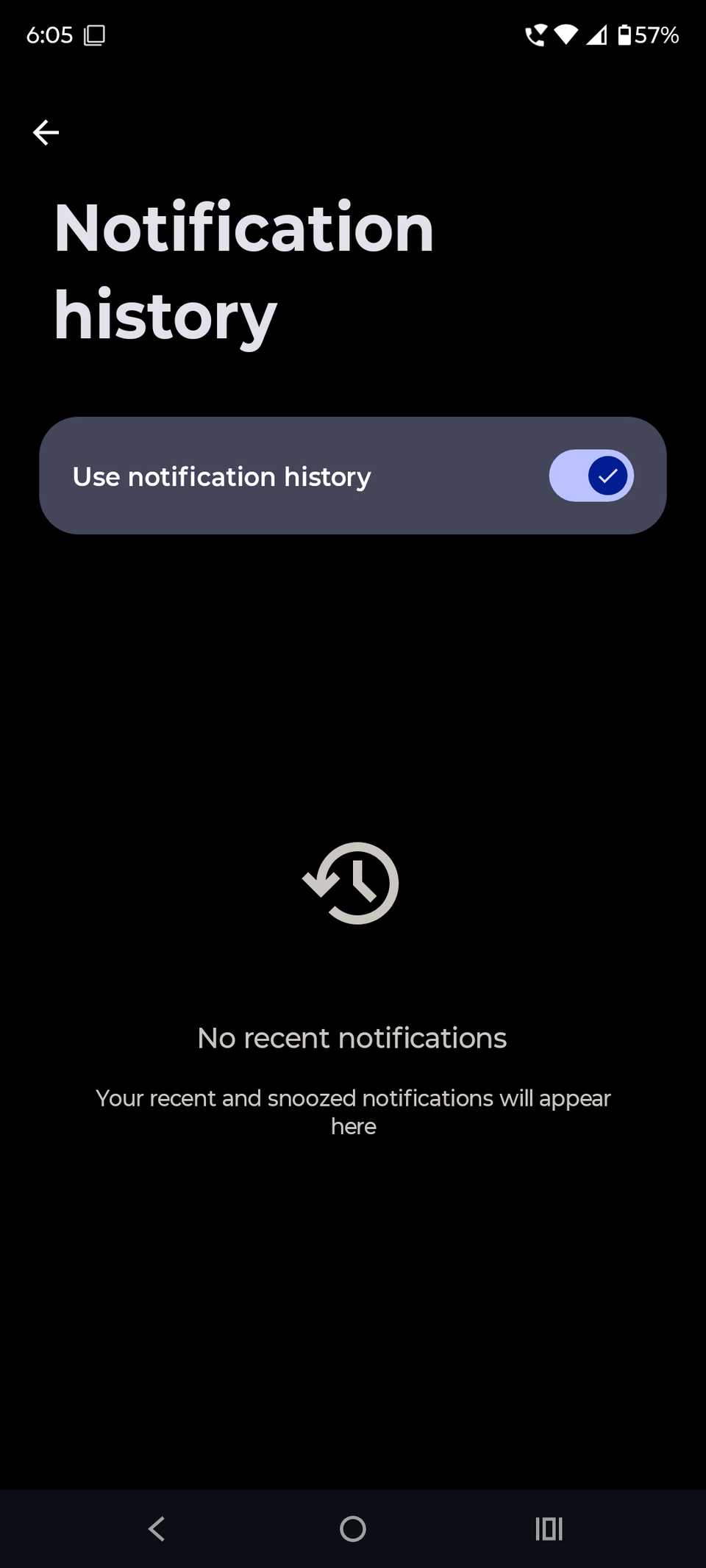
Task: Tap the home circle button
Action: pos(352,1528)
